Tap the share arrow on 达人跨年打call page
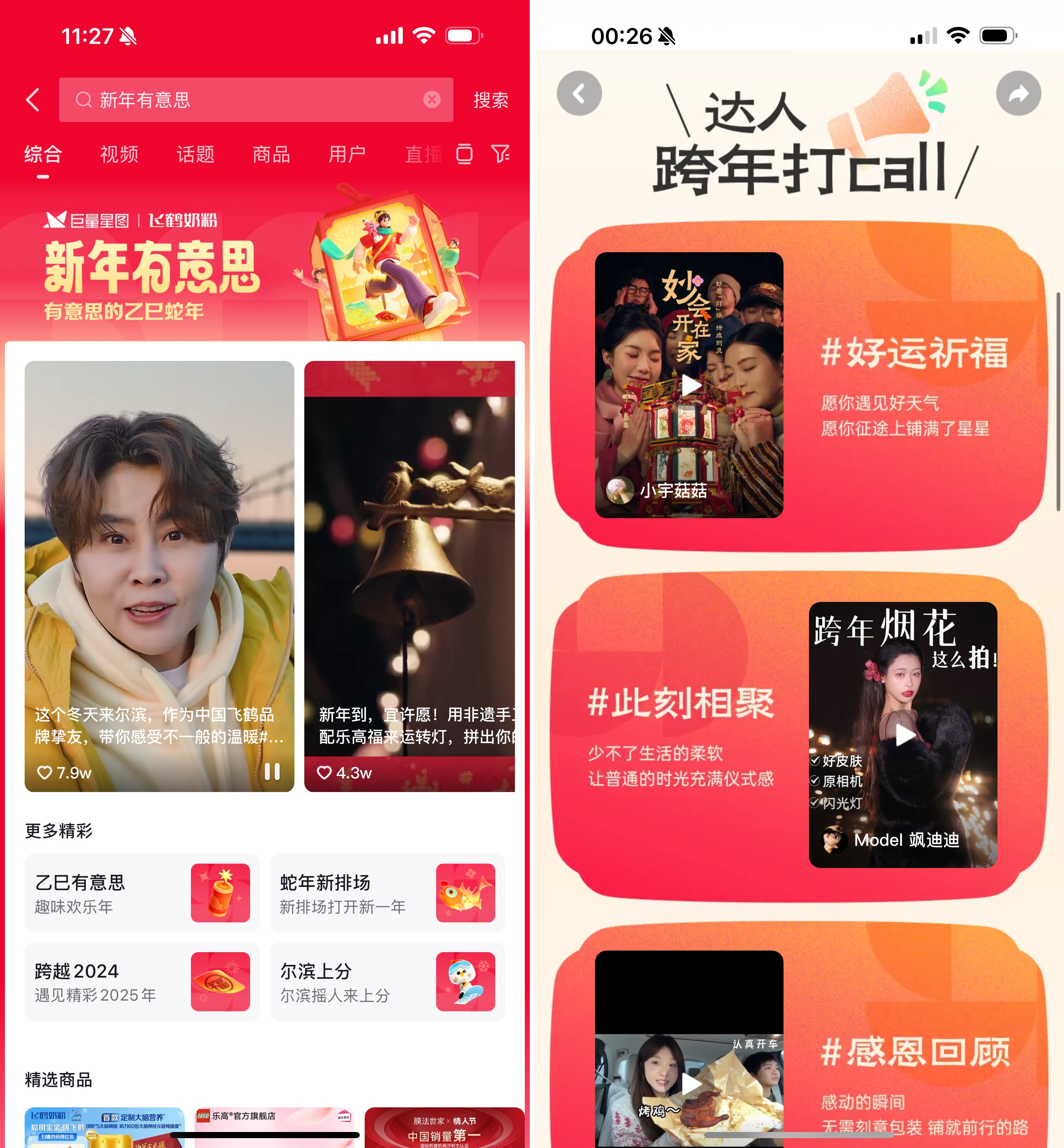Screen dimensions: 1064x1148 pos(1018,93)
